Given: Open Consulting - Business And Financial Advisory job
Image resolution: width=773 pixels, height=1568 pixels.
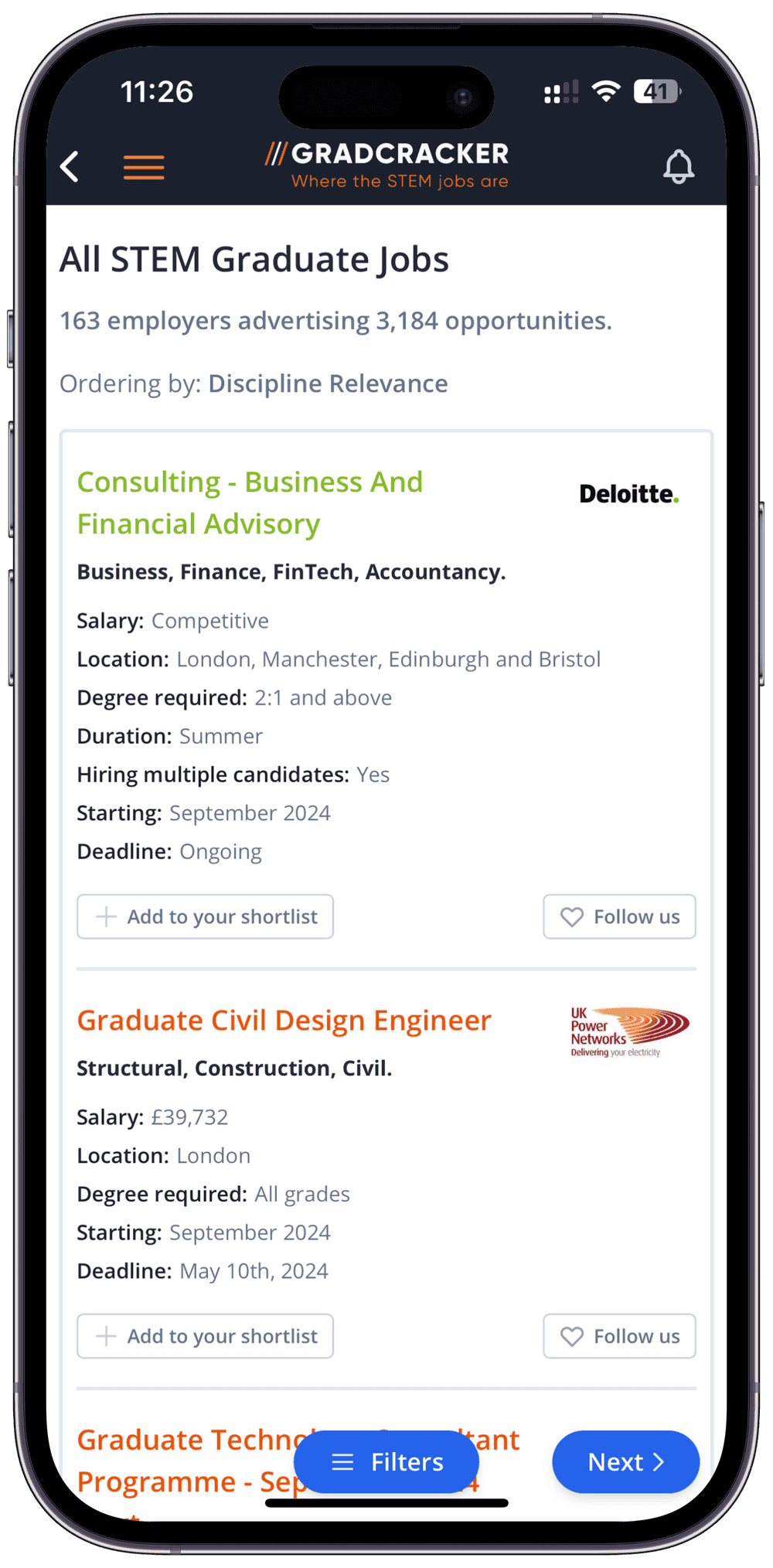Looking at the screenshot, I should pos(250,503).
